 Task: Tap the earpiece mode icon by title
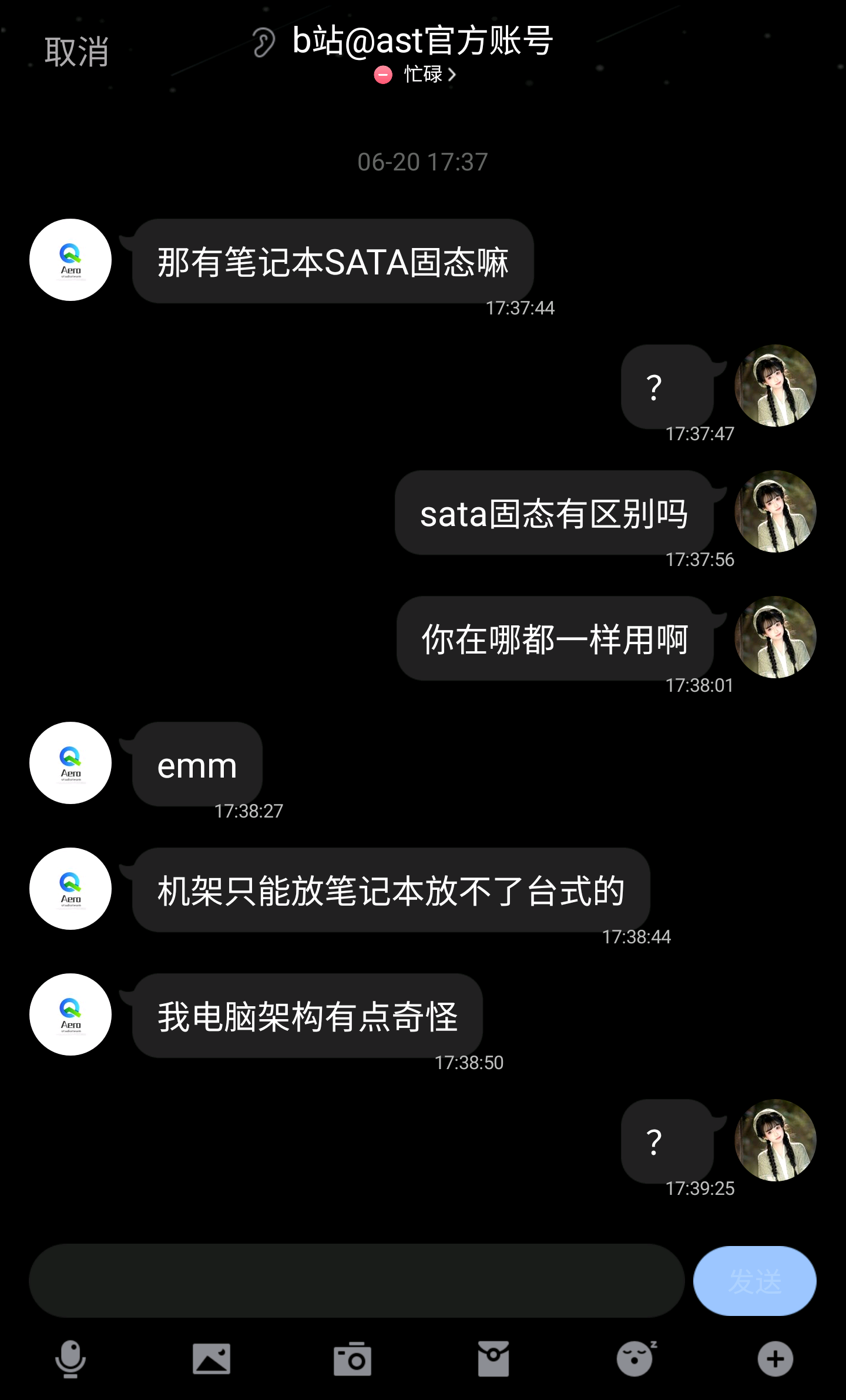tap(264, 42)
